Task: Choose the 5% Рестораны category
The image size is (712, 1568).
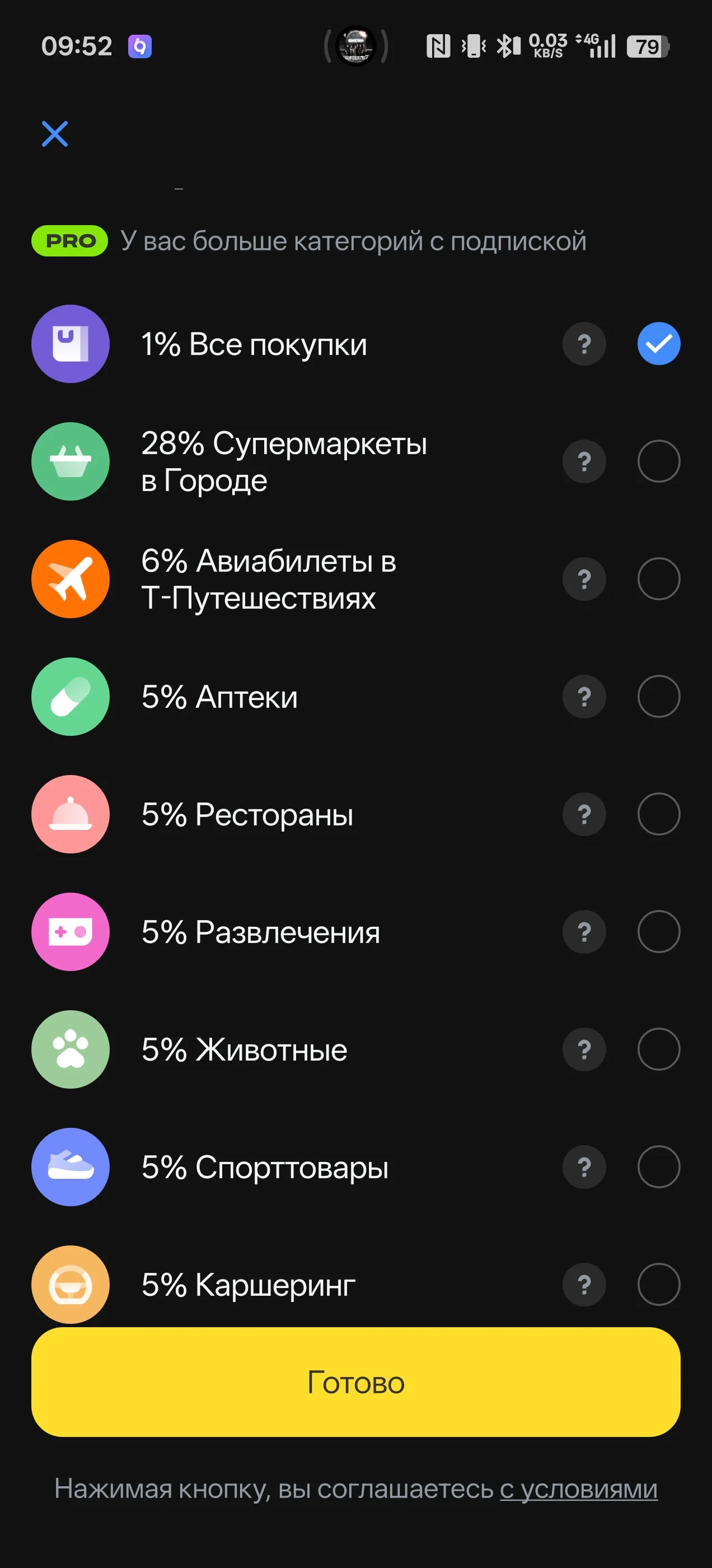Action: [658, 814]
